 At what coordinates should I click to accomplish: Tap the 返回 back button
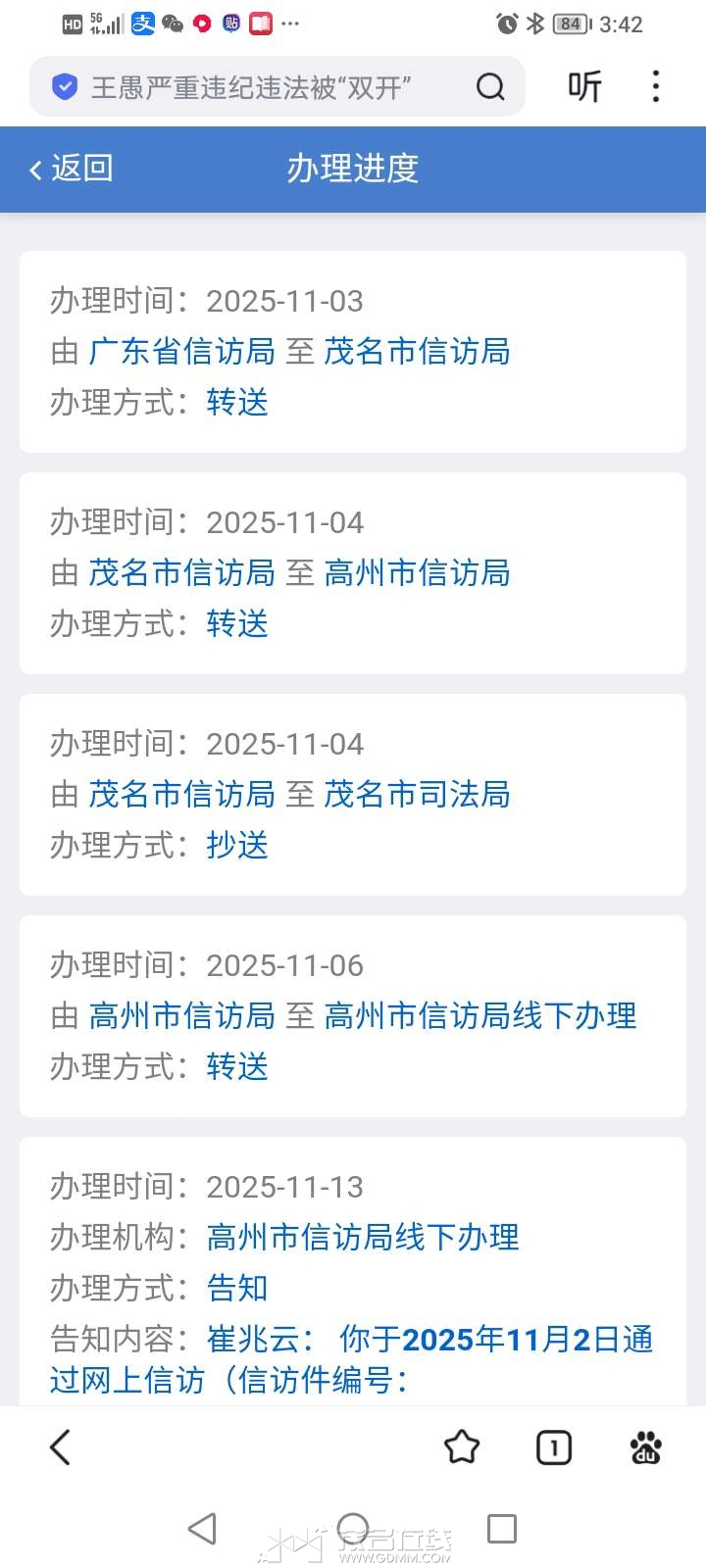coord(71,169)
